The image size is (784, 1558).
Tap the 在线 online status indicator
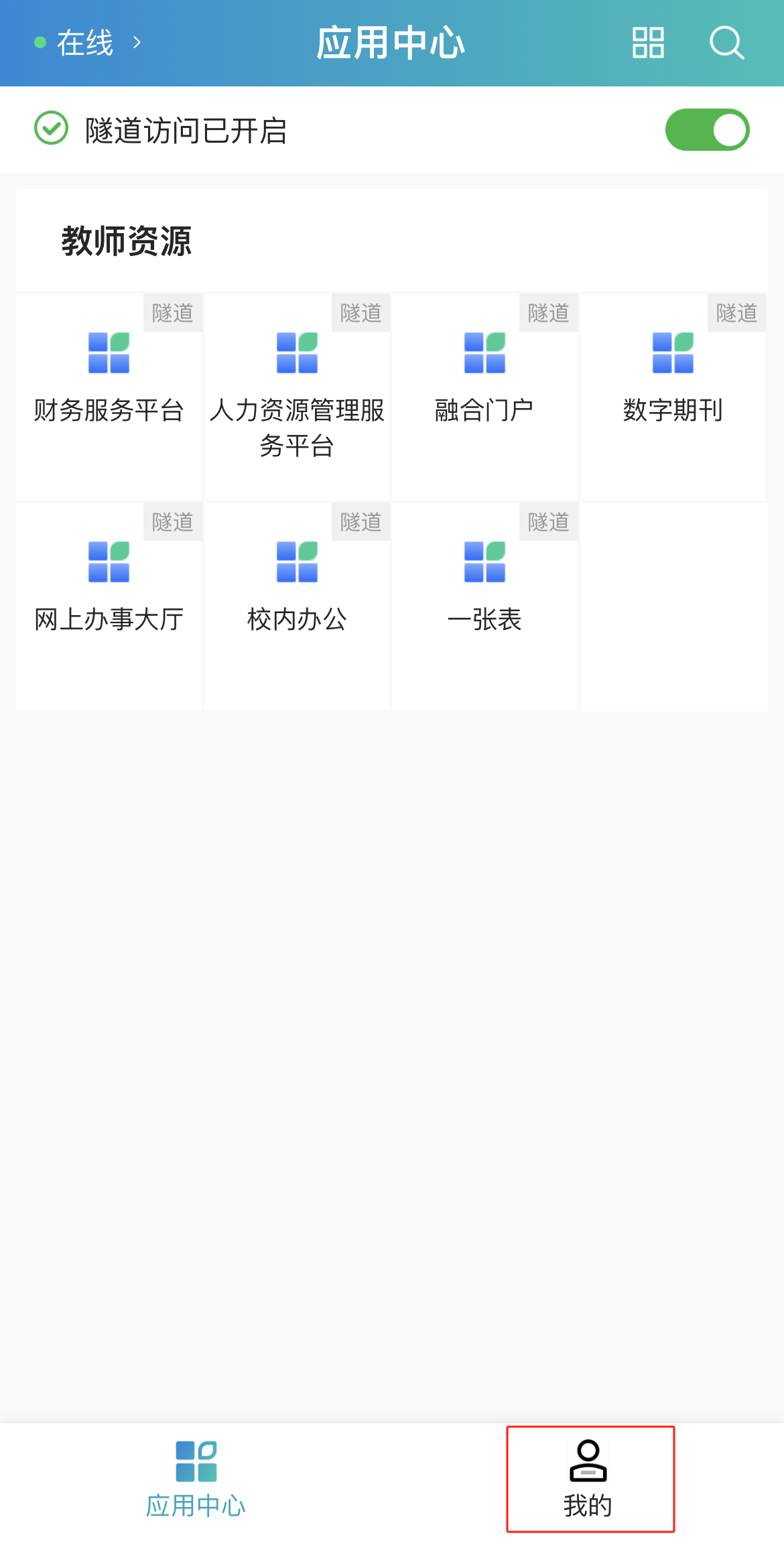click(x=87, y=43)
